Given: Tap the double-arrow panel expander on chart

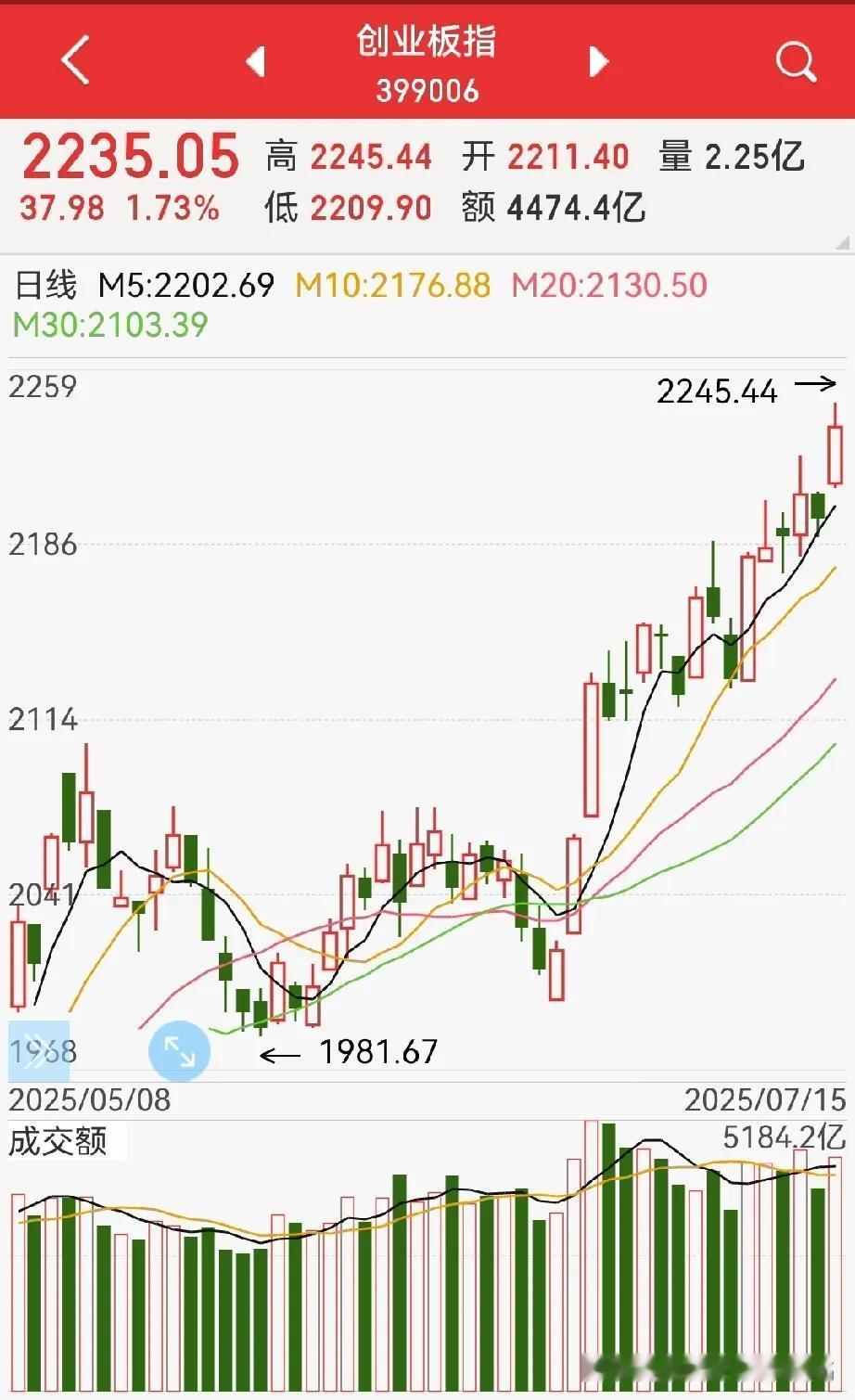Looking at the screenshot, I should click(x=38, y=1051).
